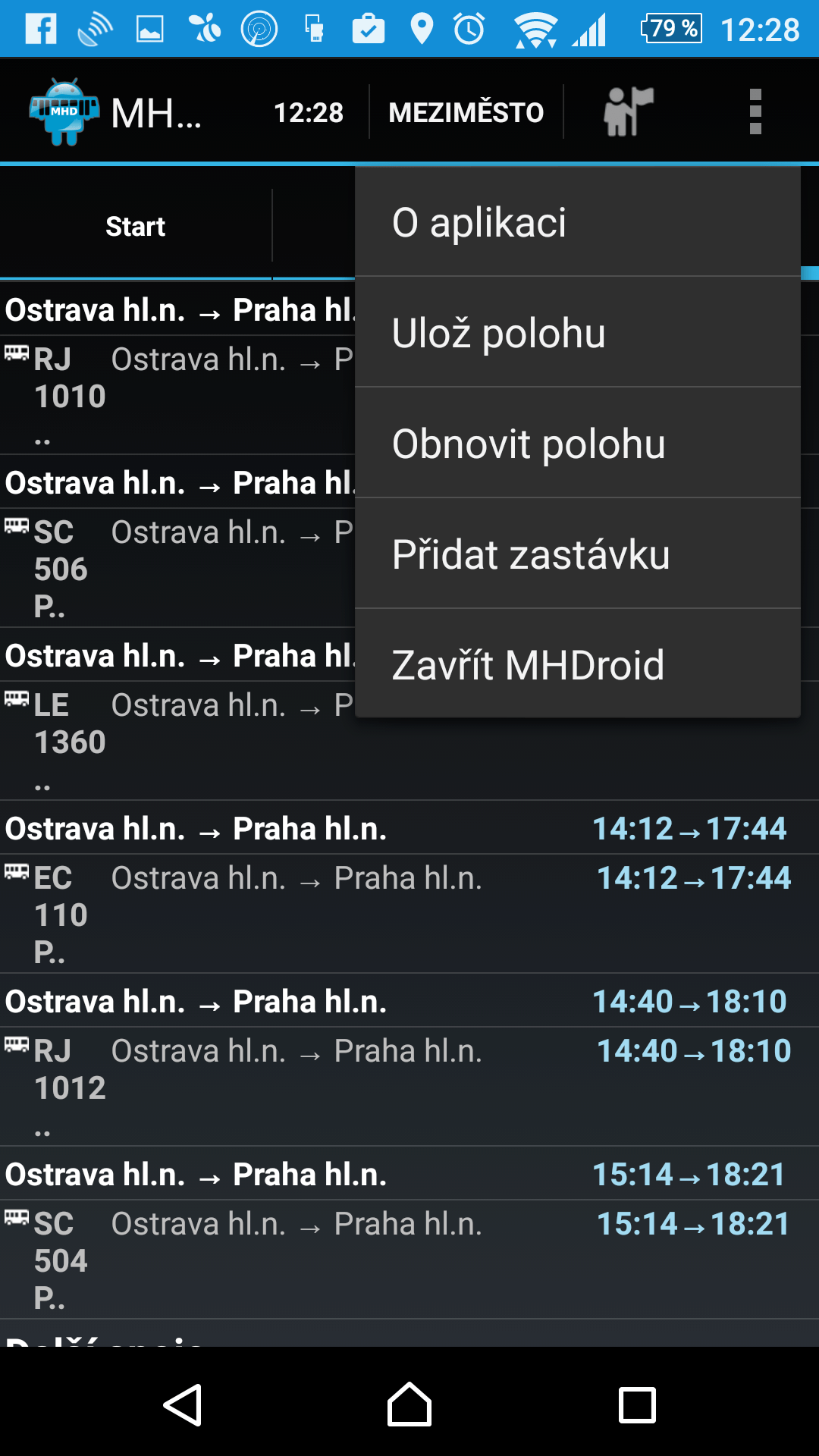Close the app via Zavřít MHDroid
The width and height of the screenshot is (819, 1456).
578,664
